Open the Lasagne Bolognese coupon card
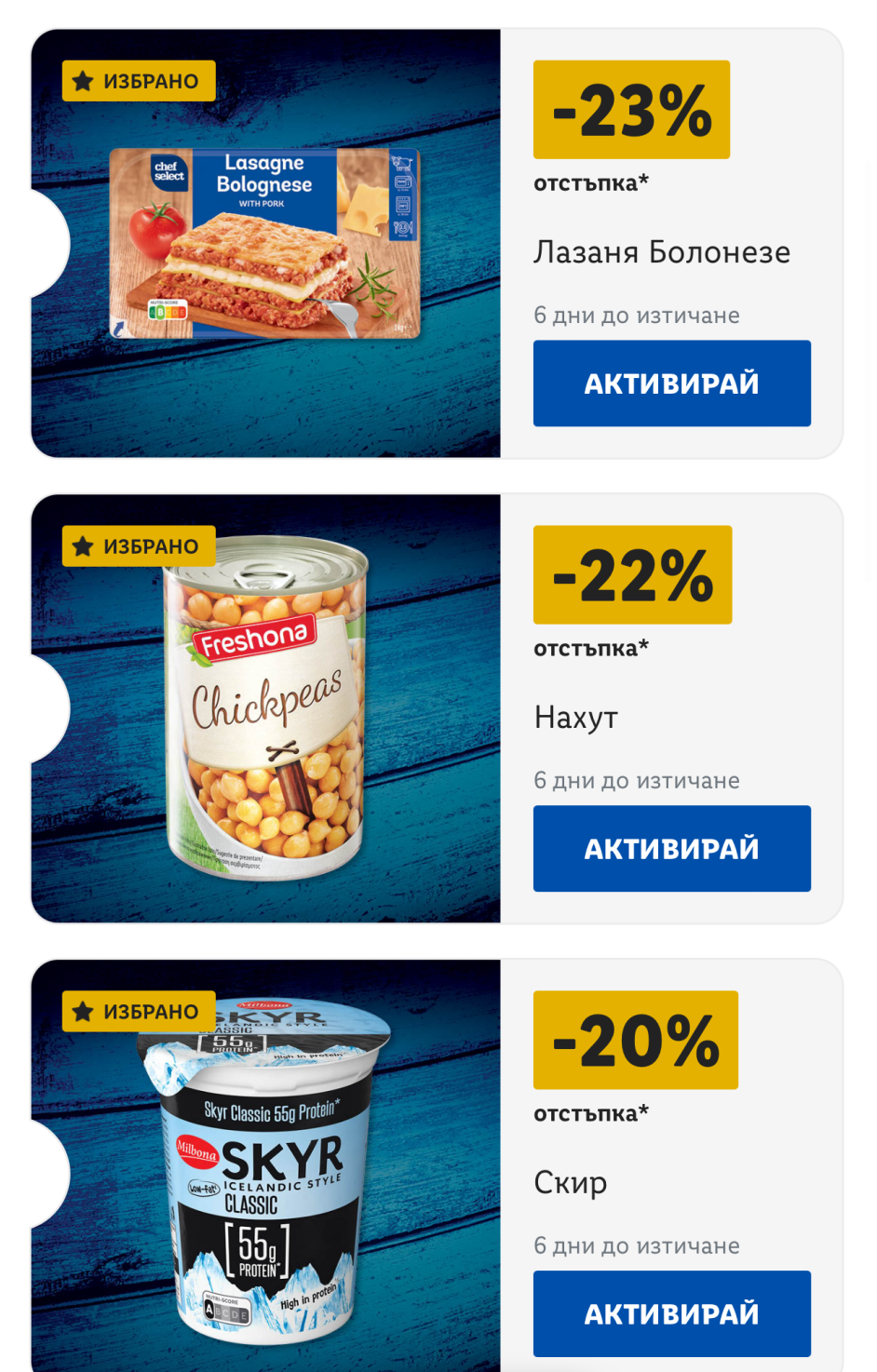The width and height of the screenshot is (877, 1372). pos(265,244)
